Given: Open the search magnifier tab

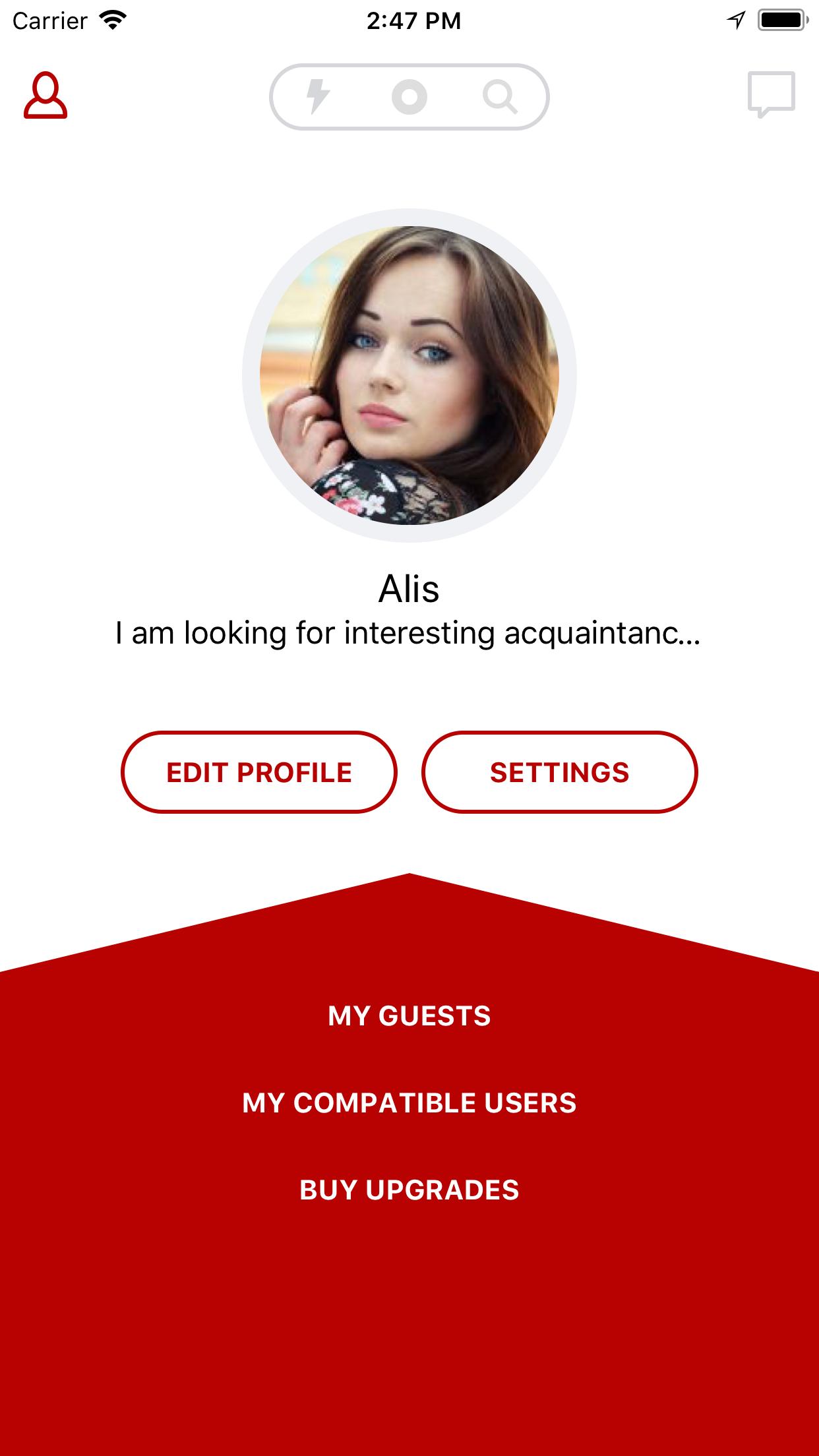Looking at the screenshot, I should pos(499,97).
